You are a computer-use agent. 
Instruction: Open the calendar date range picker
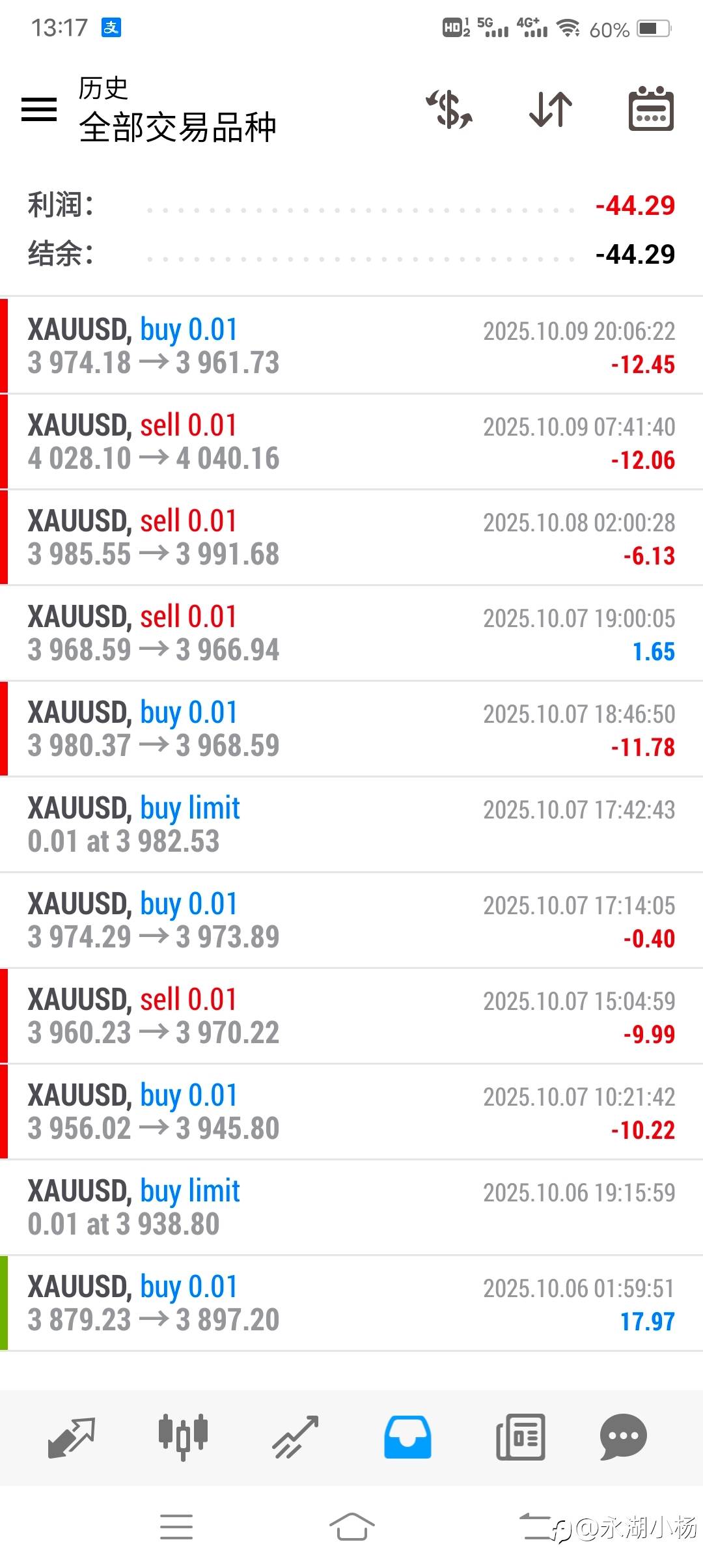pos(650,109)
